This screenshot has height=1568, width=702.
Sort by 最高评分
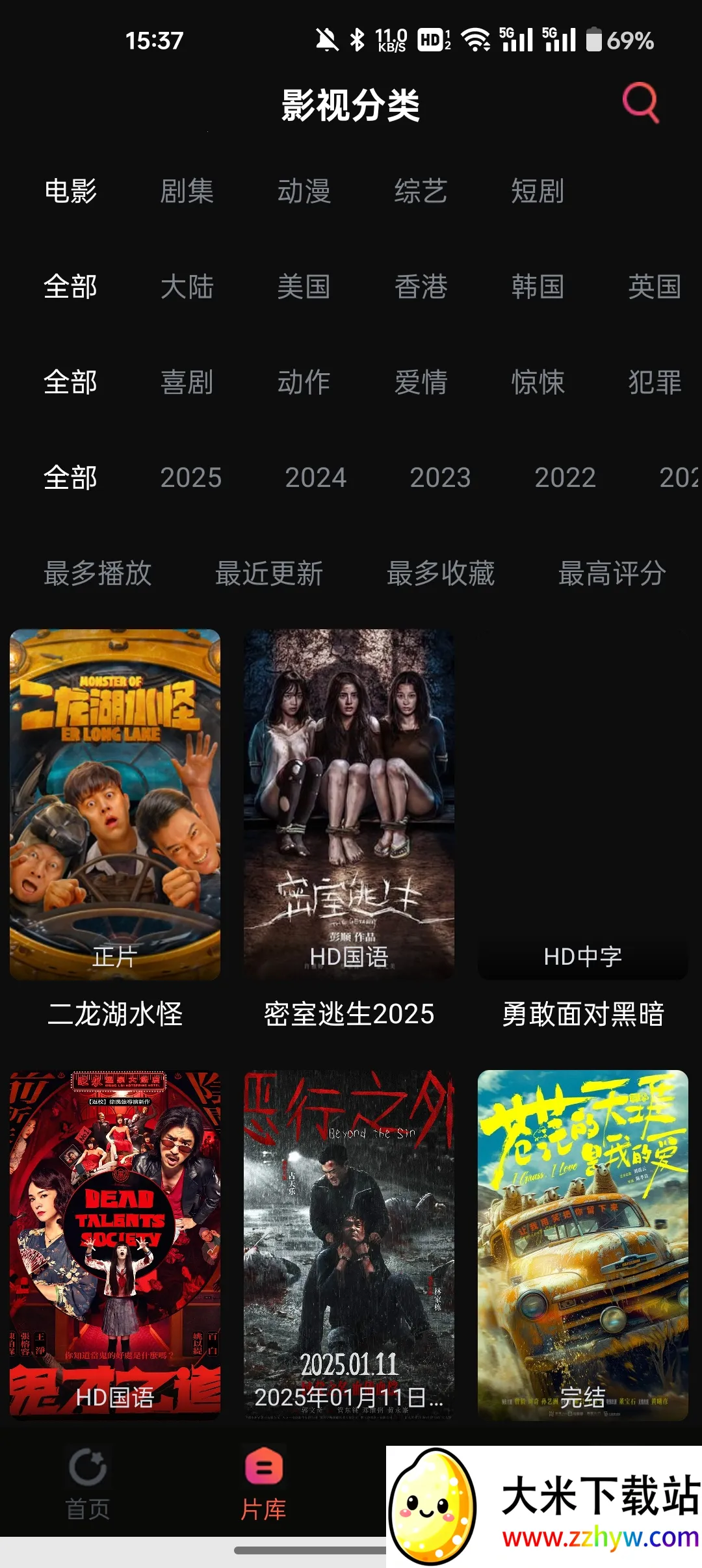tap(612, 573)
